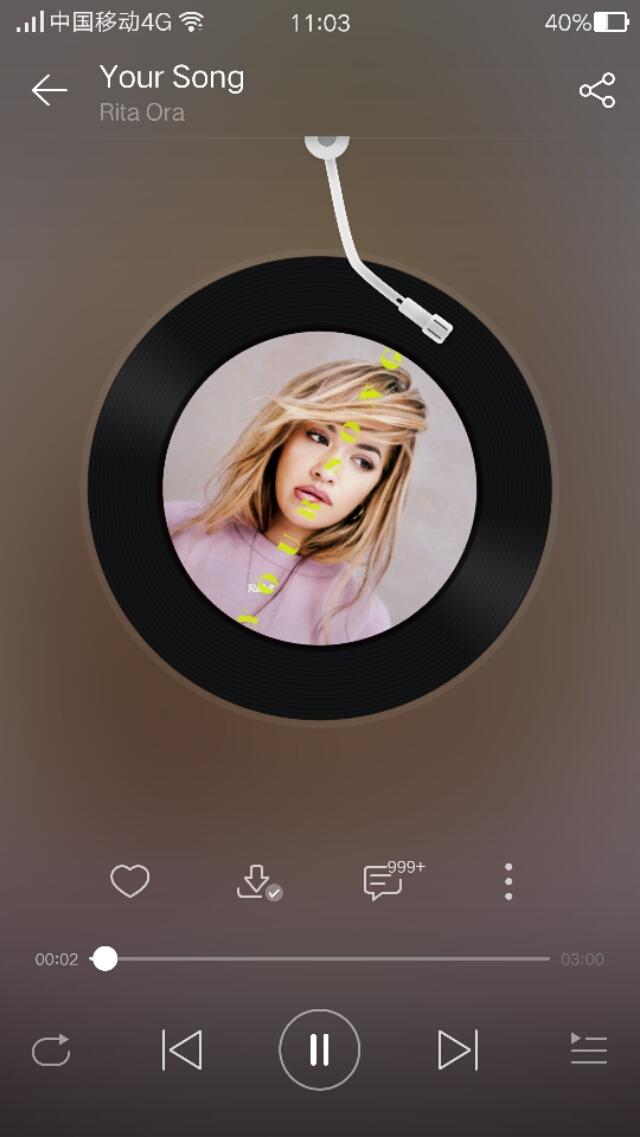Skip to the previous track

tap(182, 1050)
